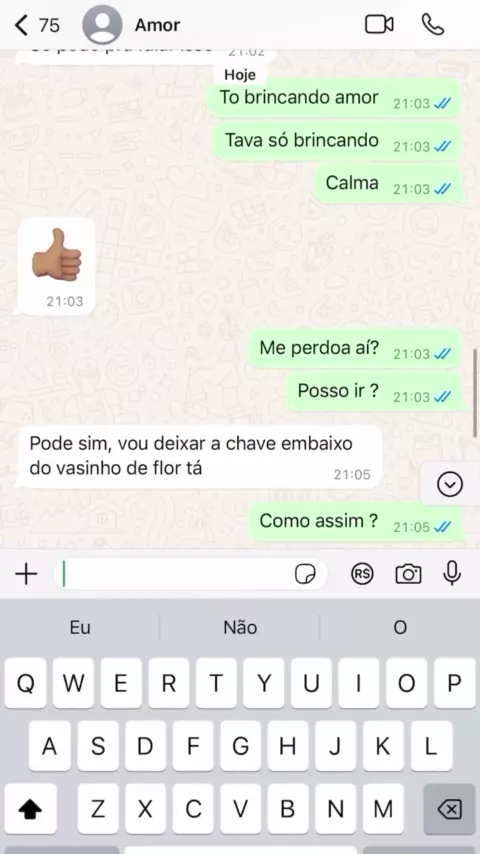Open the attachment plus menu

click(26, 574)
